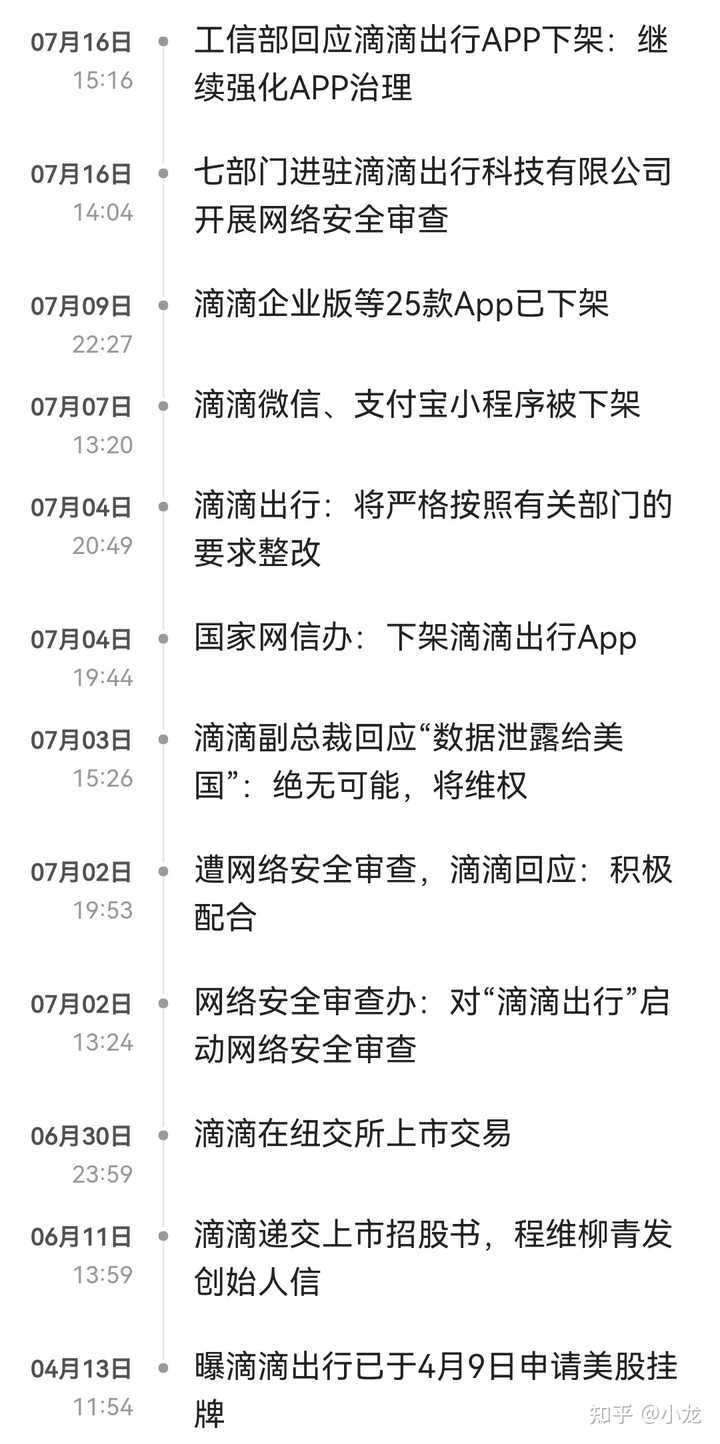Open 工信部回应滴滴出行APP下架 news entry
The height and width of the screenshot is (1444, 720).
(432, 65)
